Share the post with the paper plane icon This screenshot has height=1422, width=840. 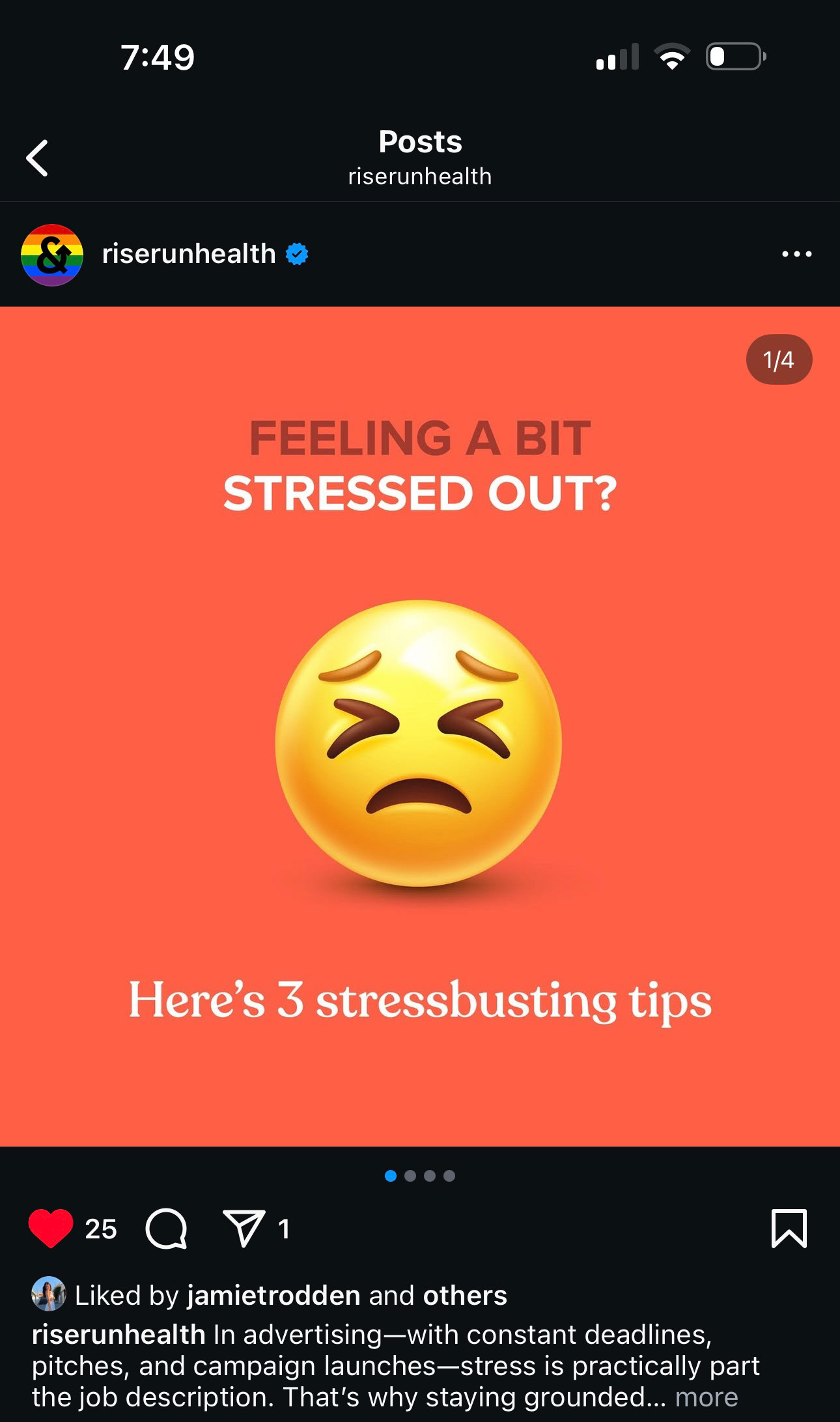pyautogui.click(x=244, y=1228)
